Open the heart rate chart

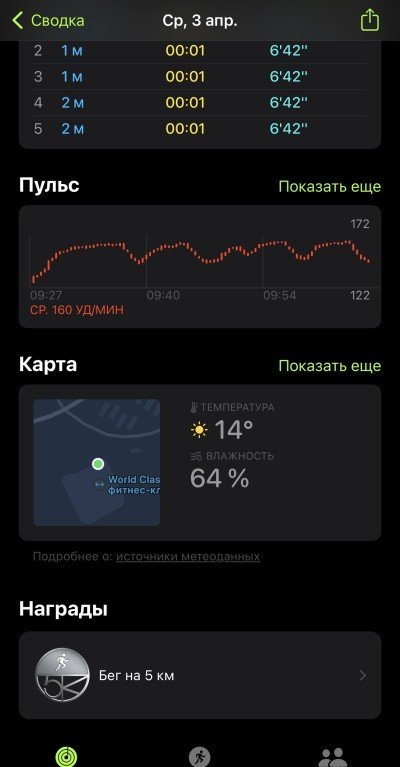[x=200, y=267]
